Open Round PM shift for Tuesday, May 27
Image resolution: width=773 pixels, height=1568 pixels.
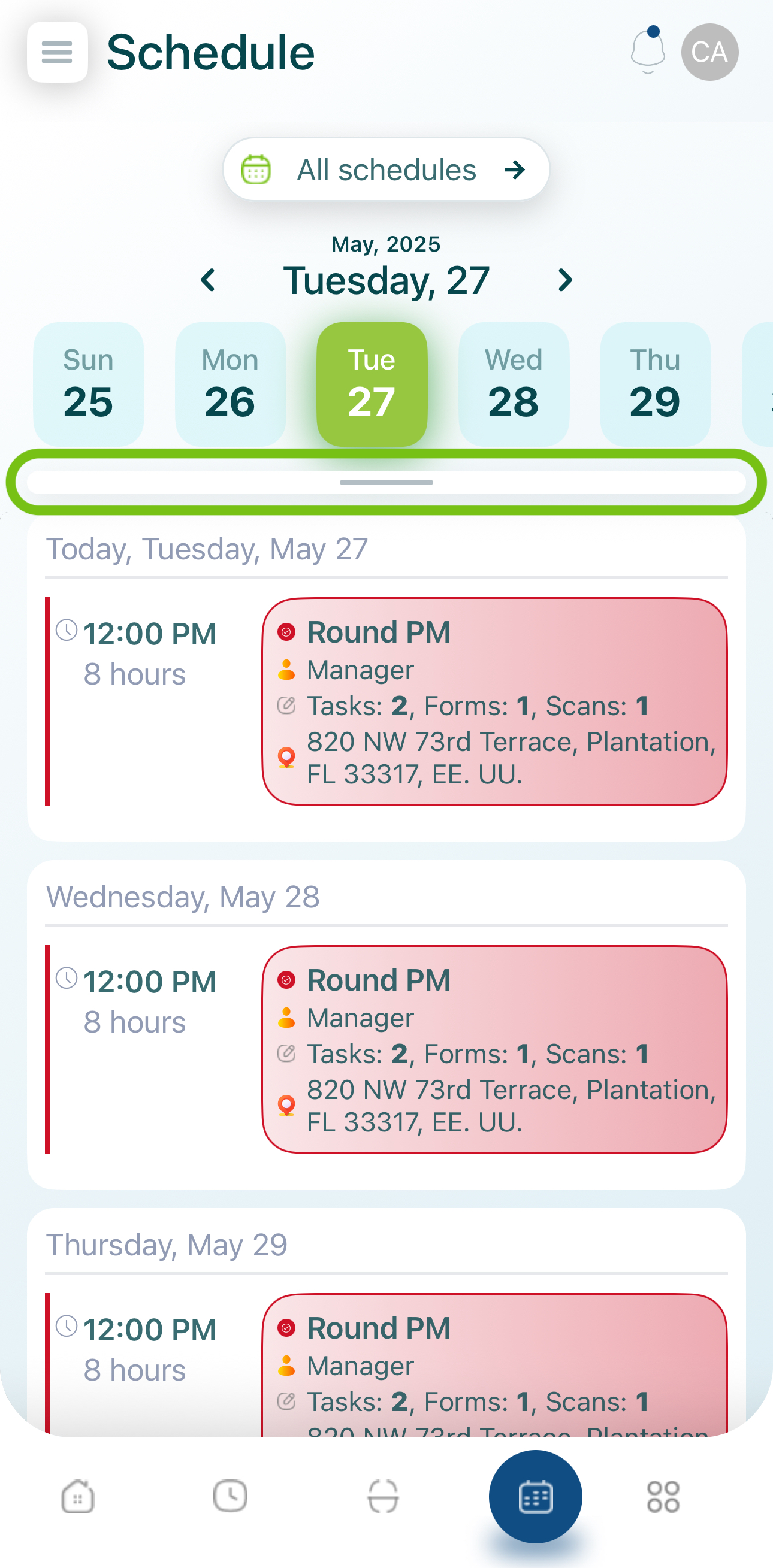point(494,702)
